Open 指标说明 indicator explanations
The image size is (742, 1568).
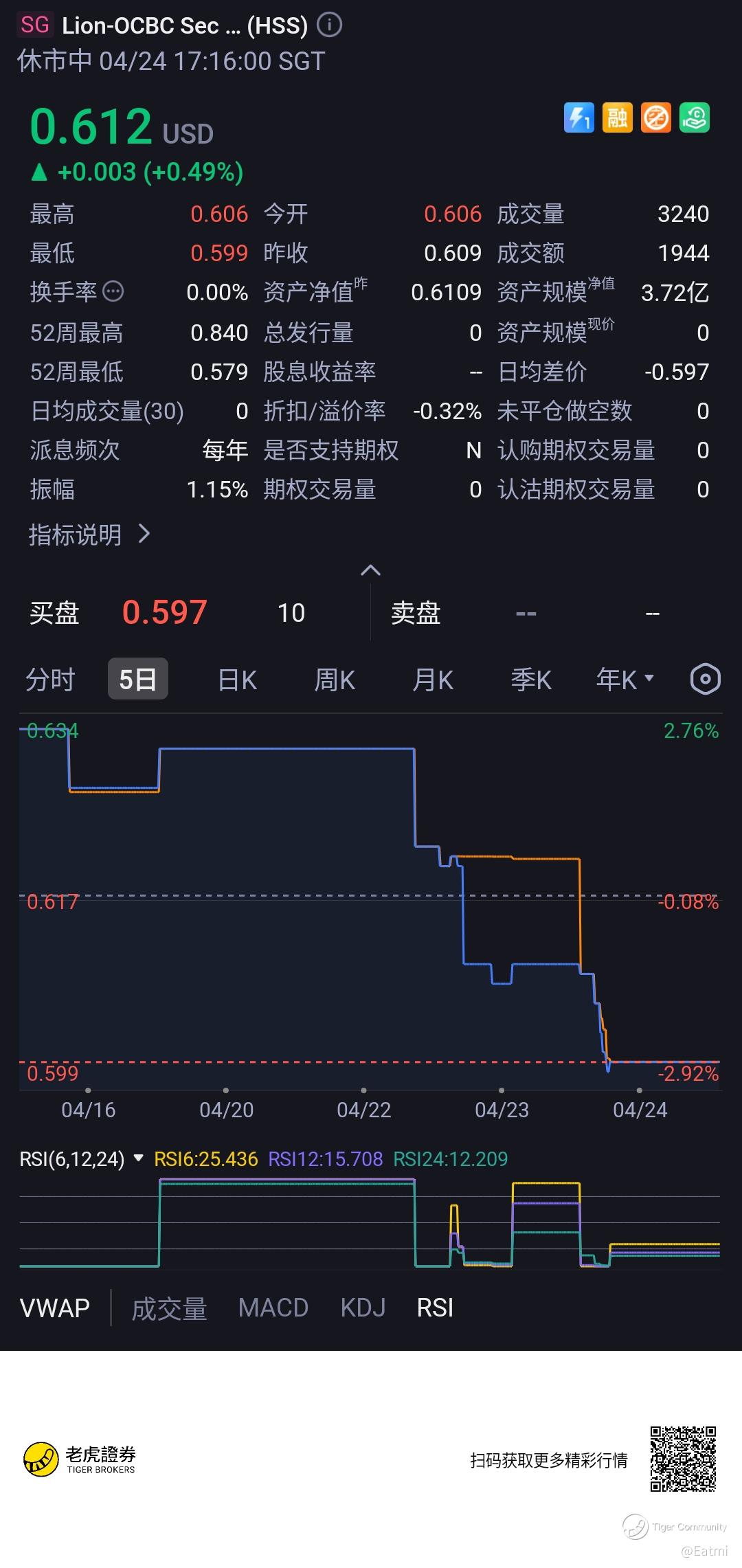tap(89, 535)
